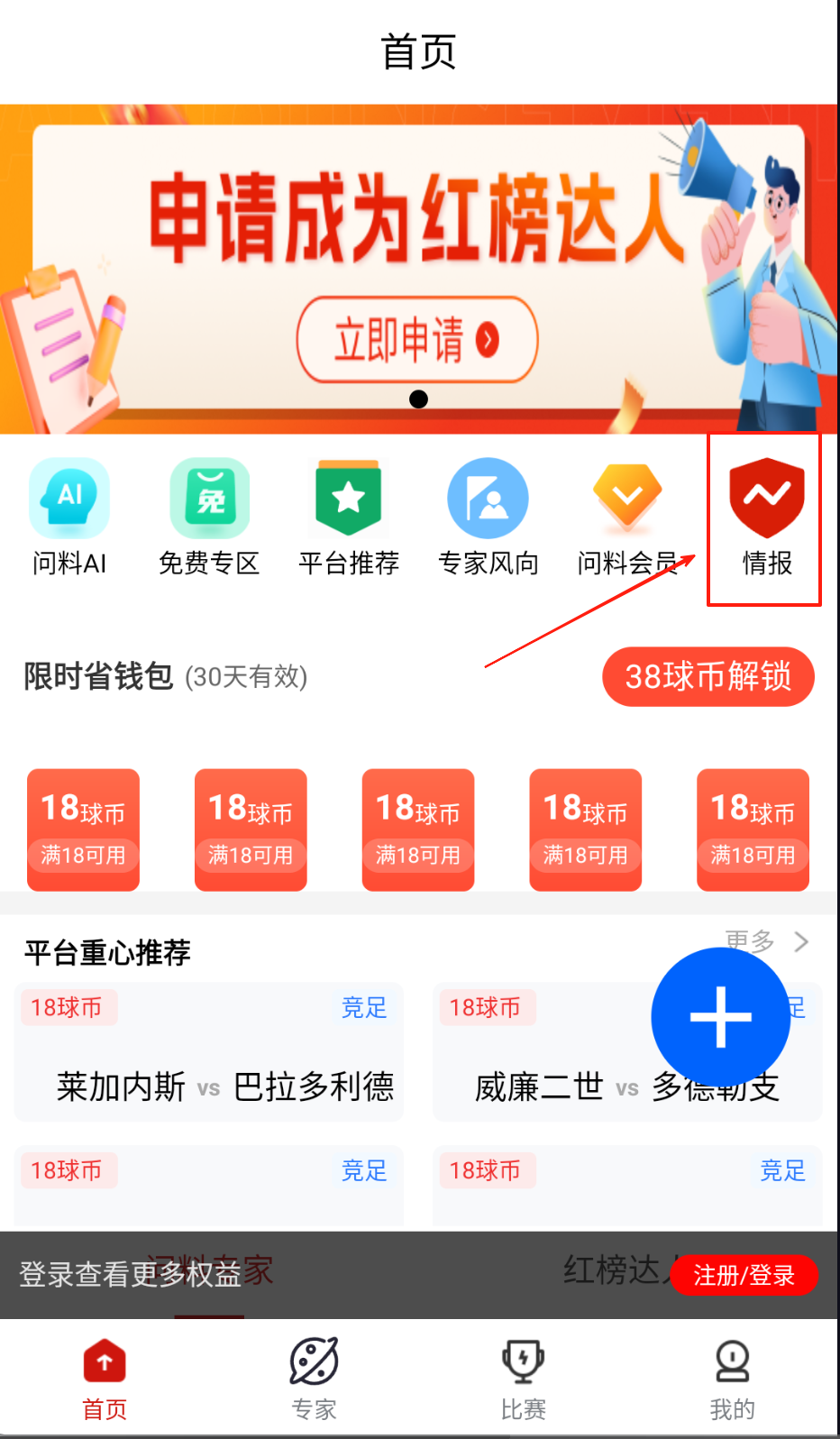Tap the blue plus floating button
This screenshot has height=1439, width=840.
720,1017
